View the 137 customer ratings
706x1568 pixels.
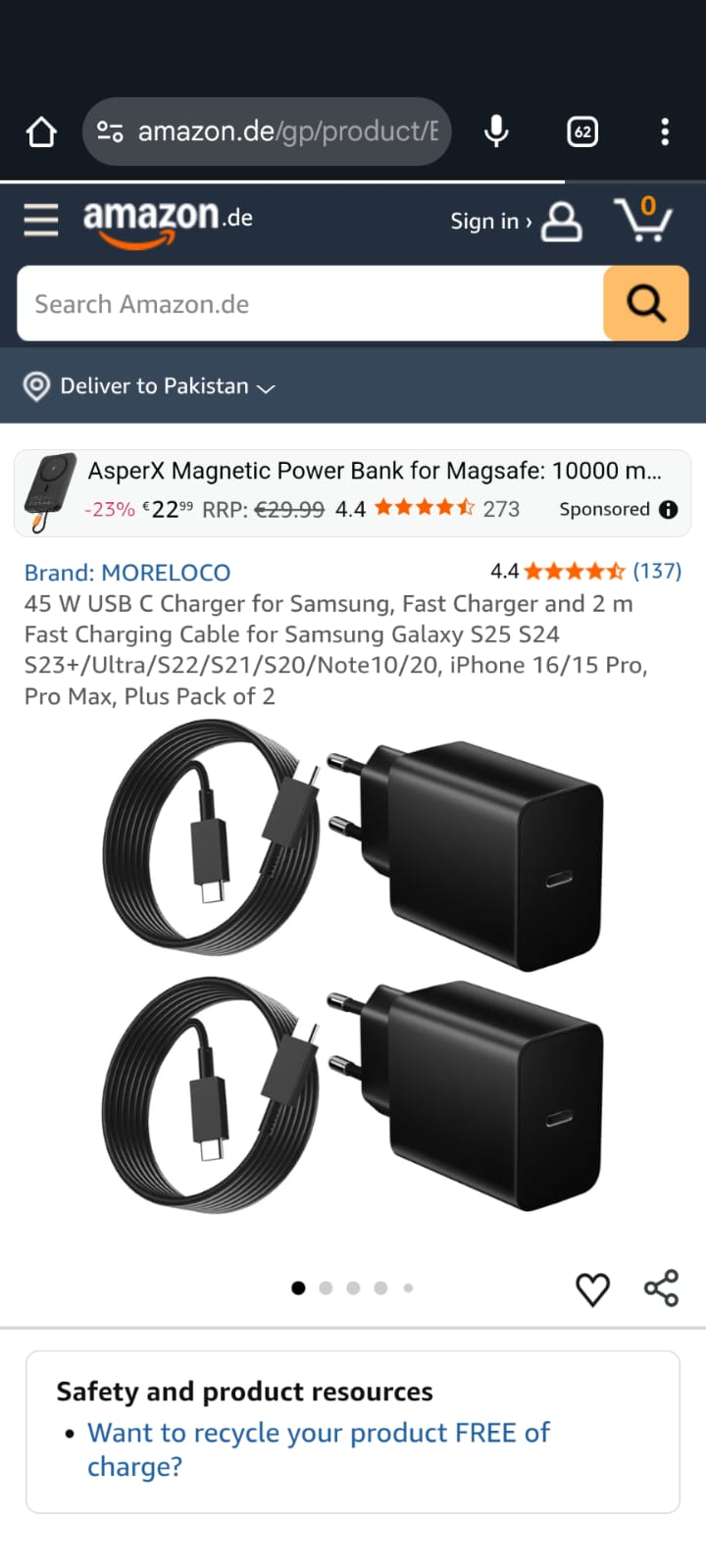[x=656, y=571]
